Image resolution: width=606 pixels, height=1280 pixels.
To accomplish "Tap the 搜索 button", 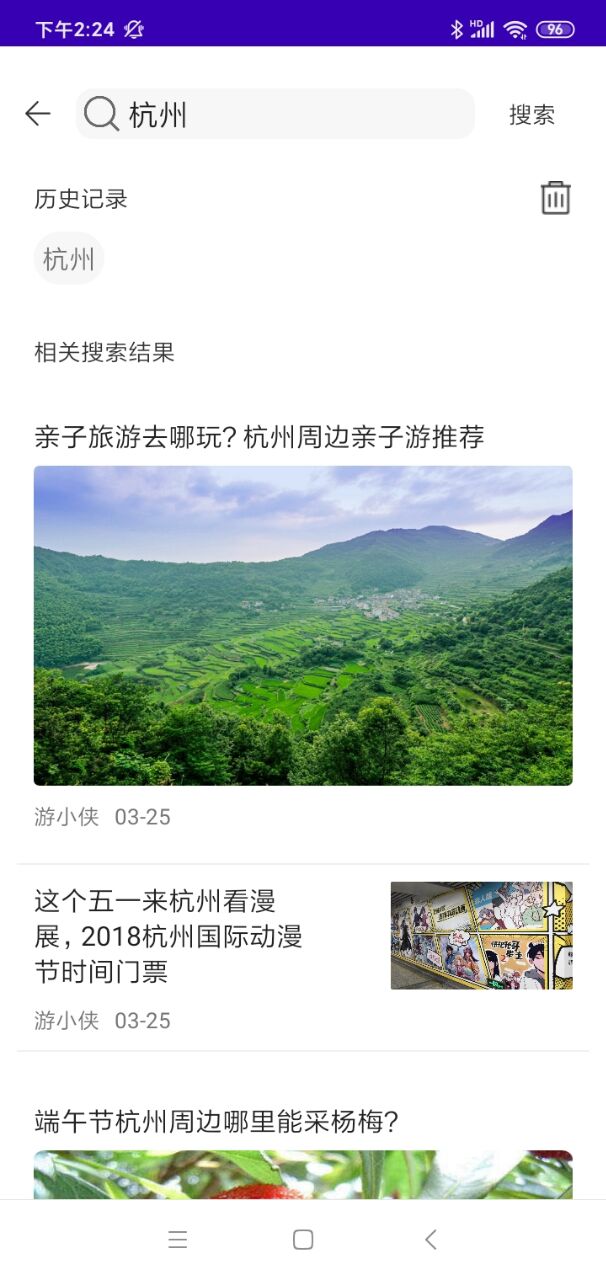I will pos(531,115).
